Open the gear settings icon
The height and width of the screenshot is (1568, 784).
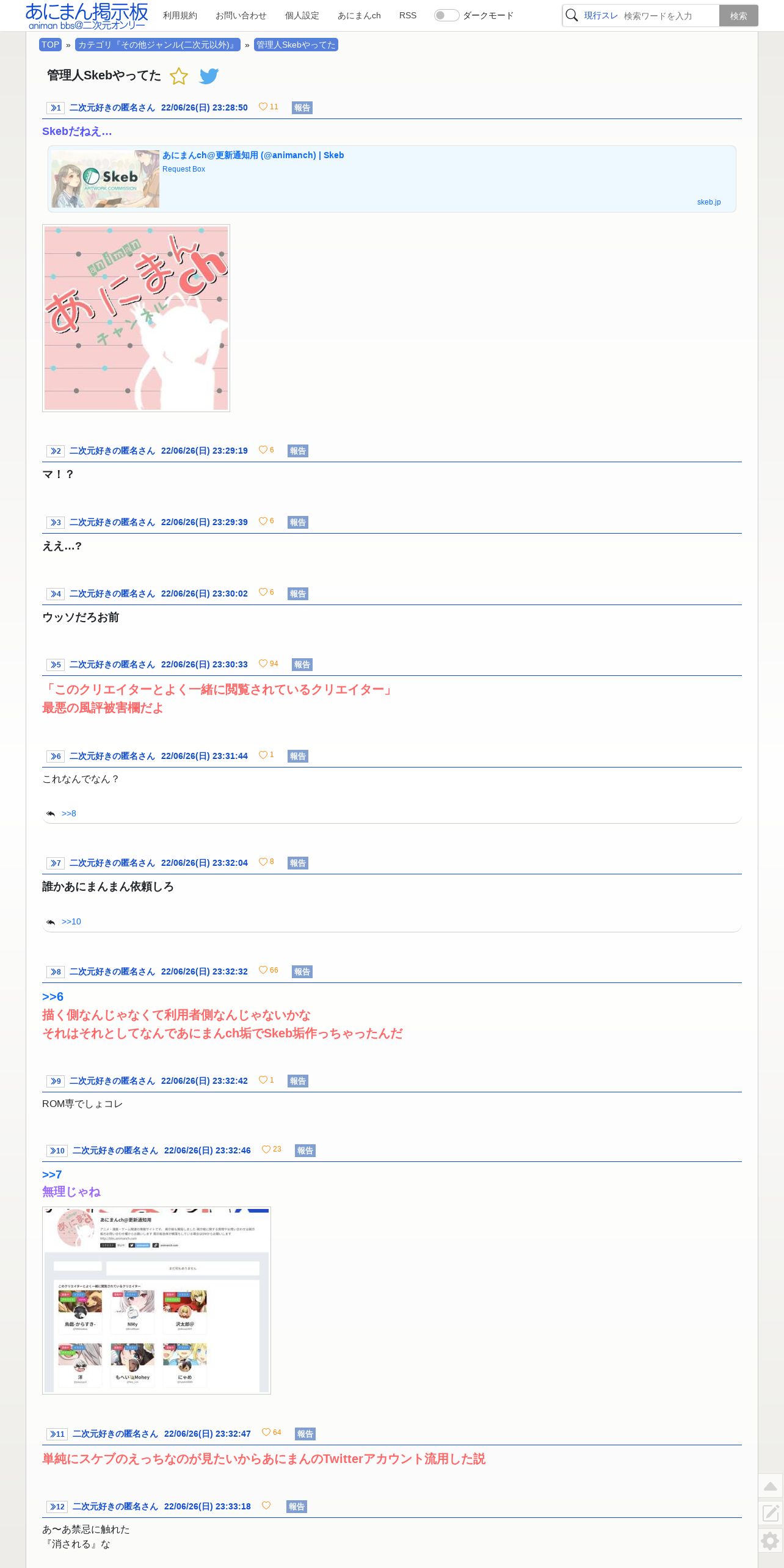(x=771, y=1541)
